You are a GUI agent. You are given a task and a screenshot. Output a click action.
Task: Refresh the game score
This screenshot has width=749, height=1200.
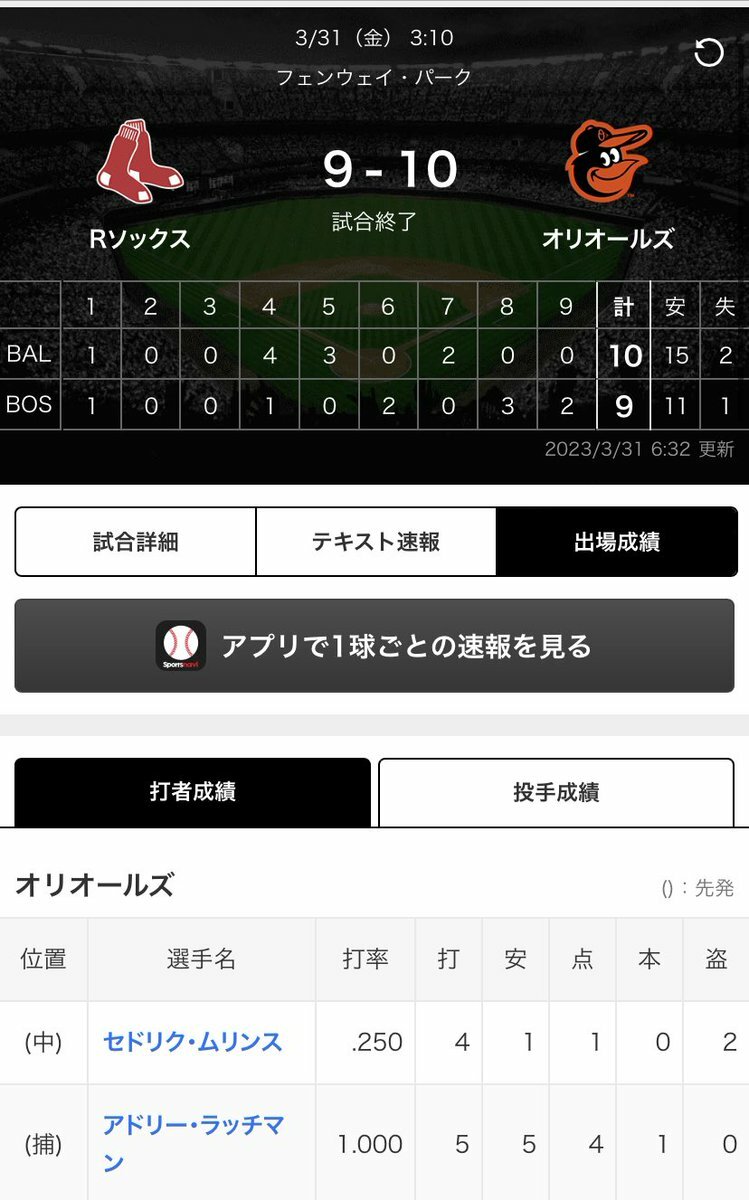point(709,52)
